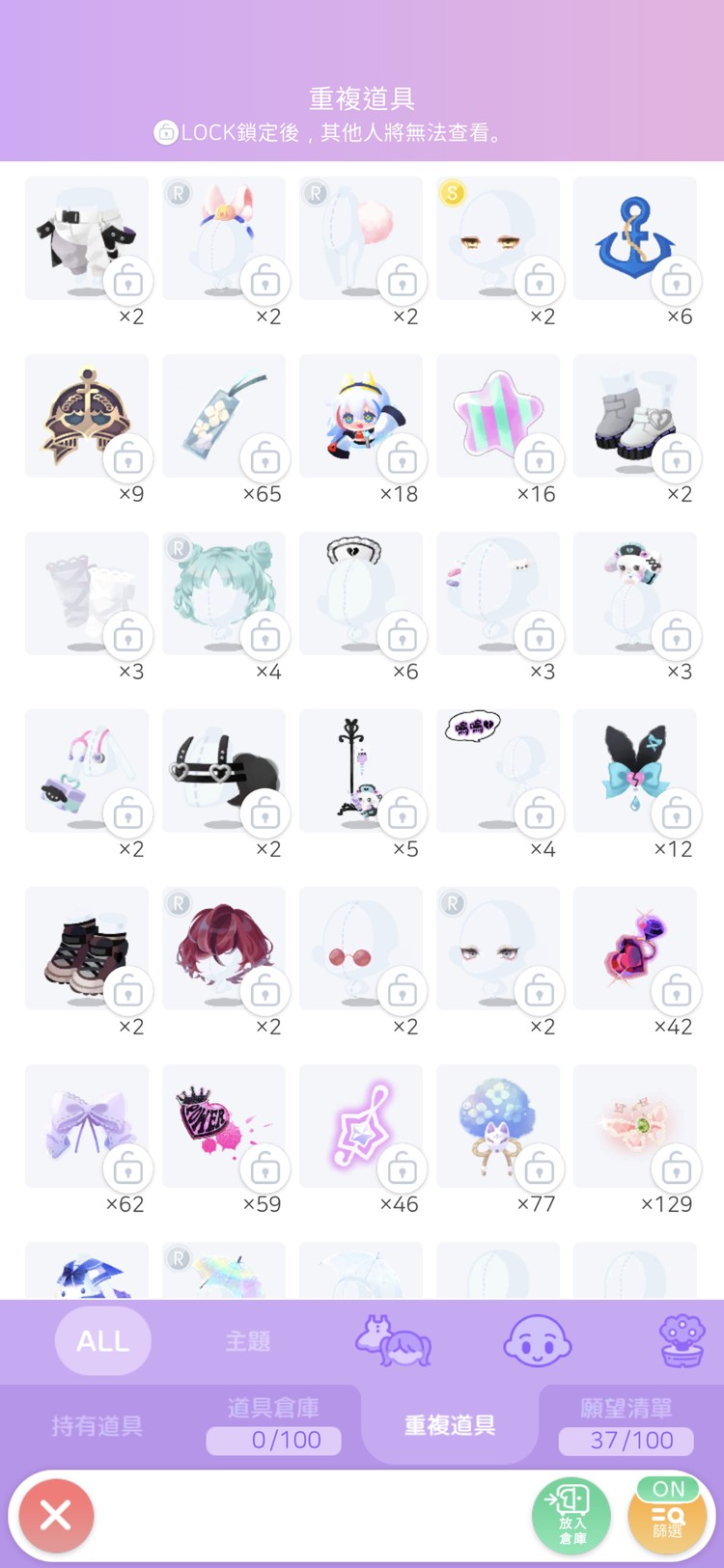Viewport: 724px width, 1568px height.
Task: Filter by the face category icon
Action: tap(538, 1341)
